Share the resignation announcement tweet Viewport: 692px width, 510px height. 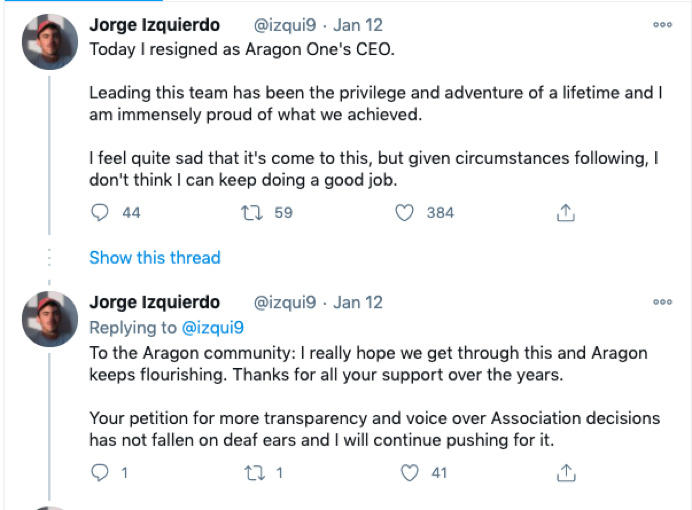pos(565,212)
